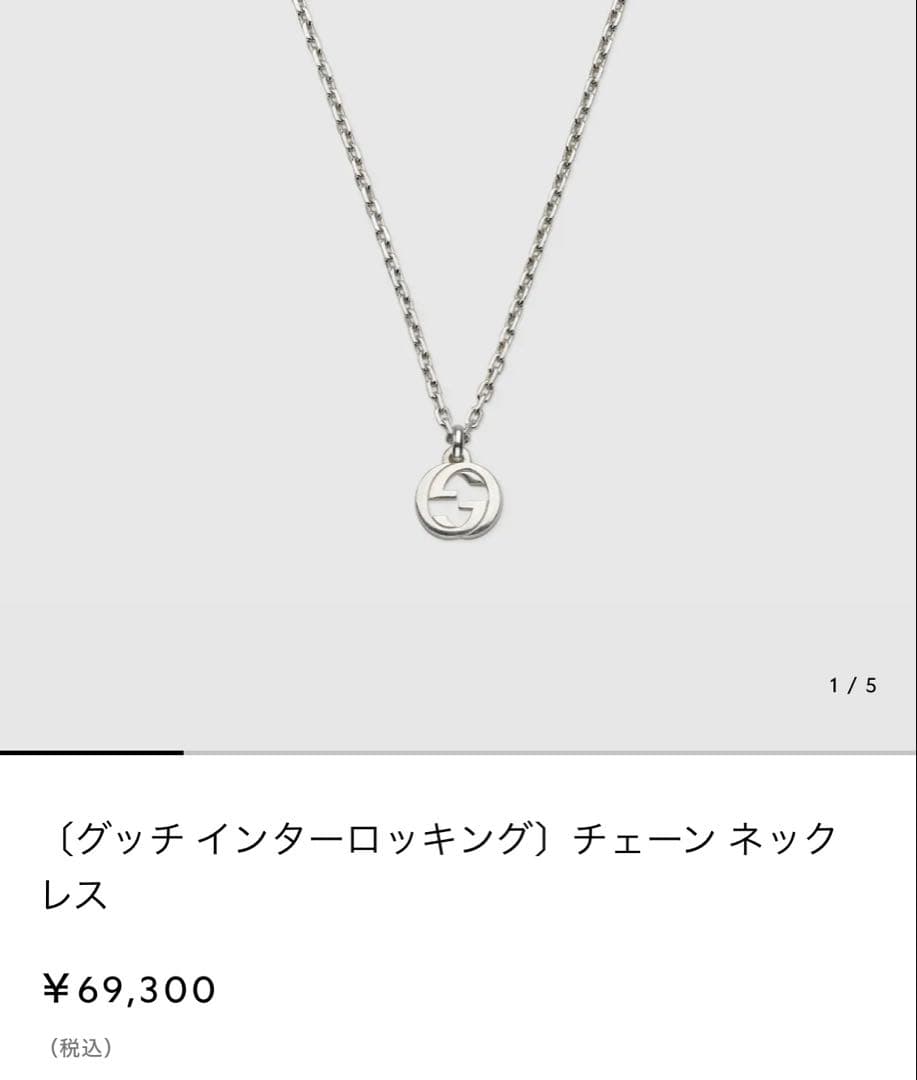Click the black progress indicator under the image
917x1080 pixels.
[92, 748]
